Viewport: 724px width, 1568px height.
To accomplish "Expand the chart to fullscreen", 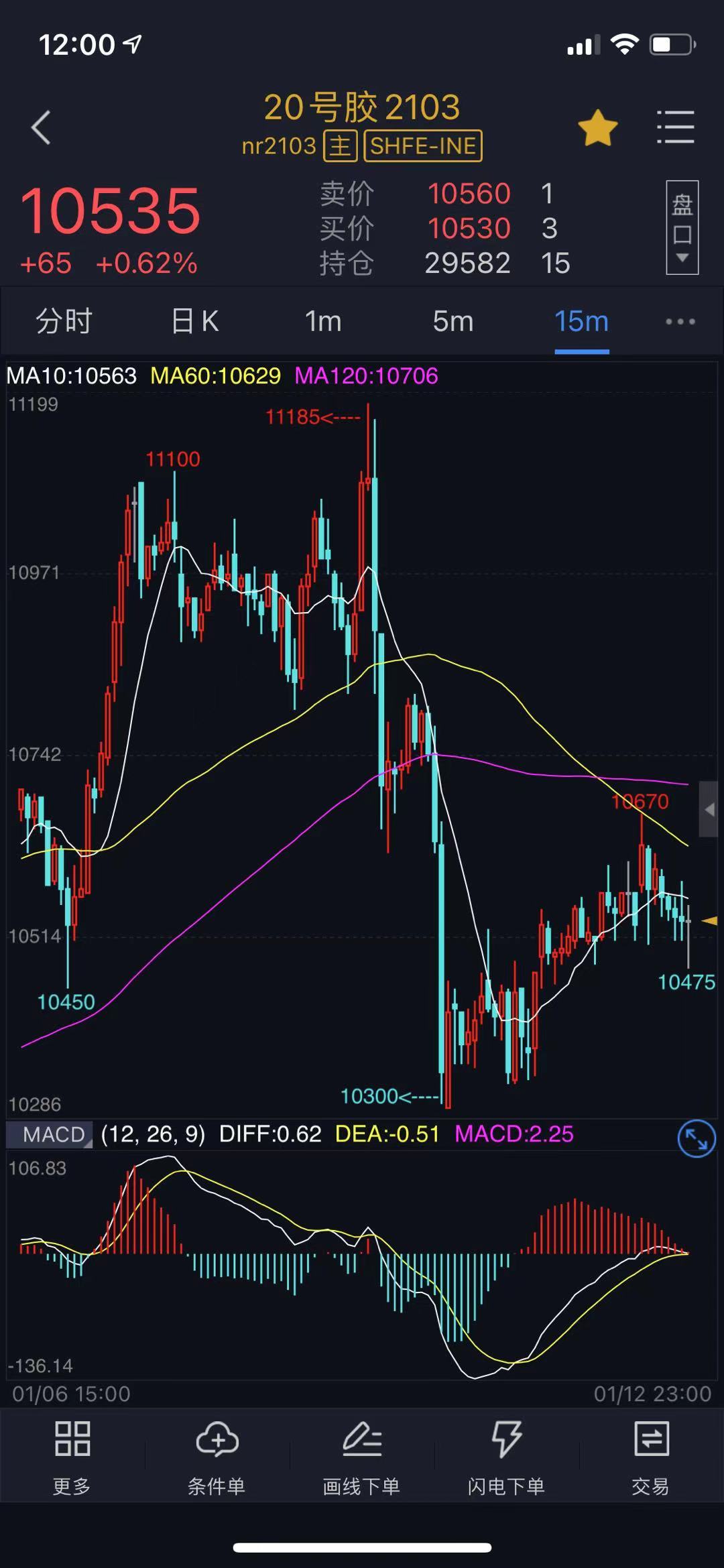I will tap(696, 1138).
